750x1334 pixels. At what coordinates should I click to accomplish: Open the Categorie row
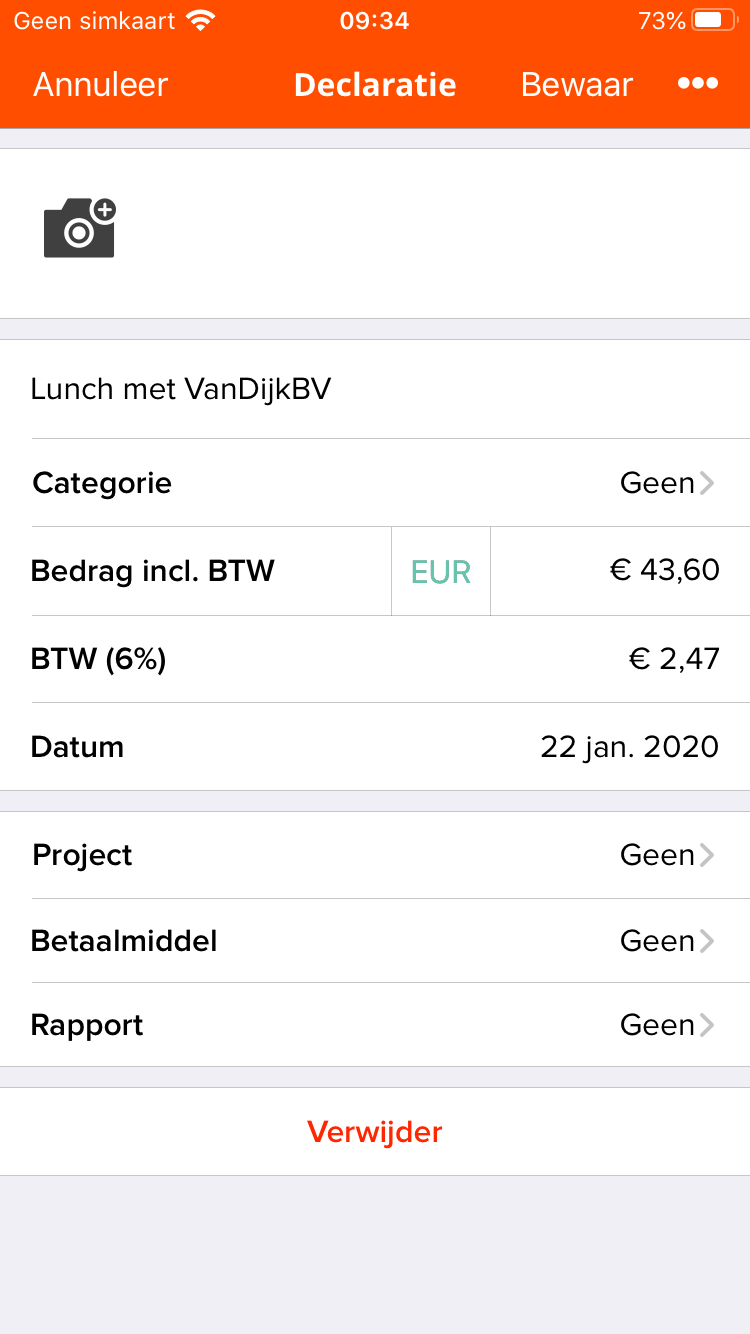pos(375,483)
